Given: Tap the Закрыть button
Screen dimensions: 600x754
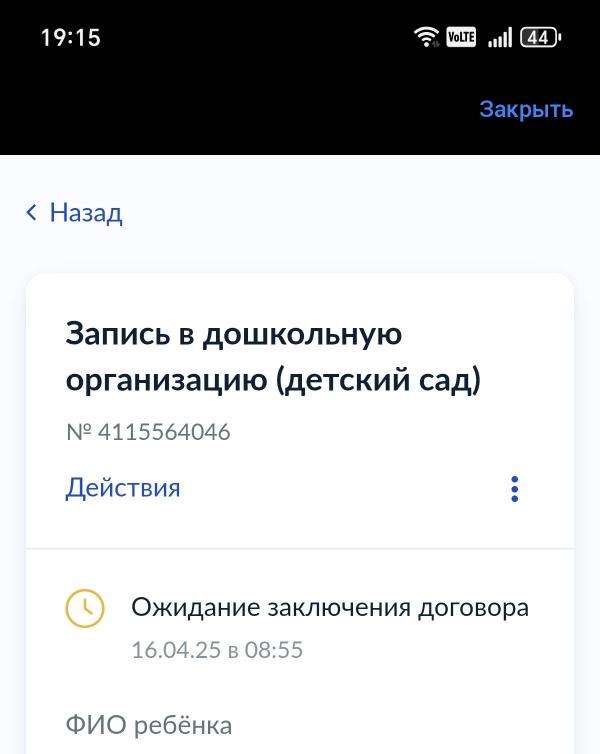Looking at the screenshot, I should click(526, 110).
